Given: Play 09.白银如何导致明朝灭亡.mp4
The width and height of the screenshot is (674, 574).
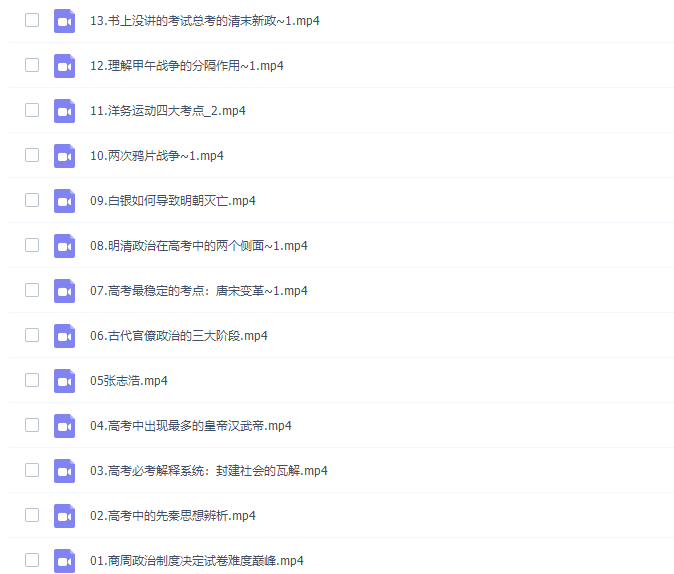Looking at the screenshot, I should coord(172,200).
